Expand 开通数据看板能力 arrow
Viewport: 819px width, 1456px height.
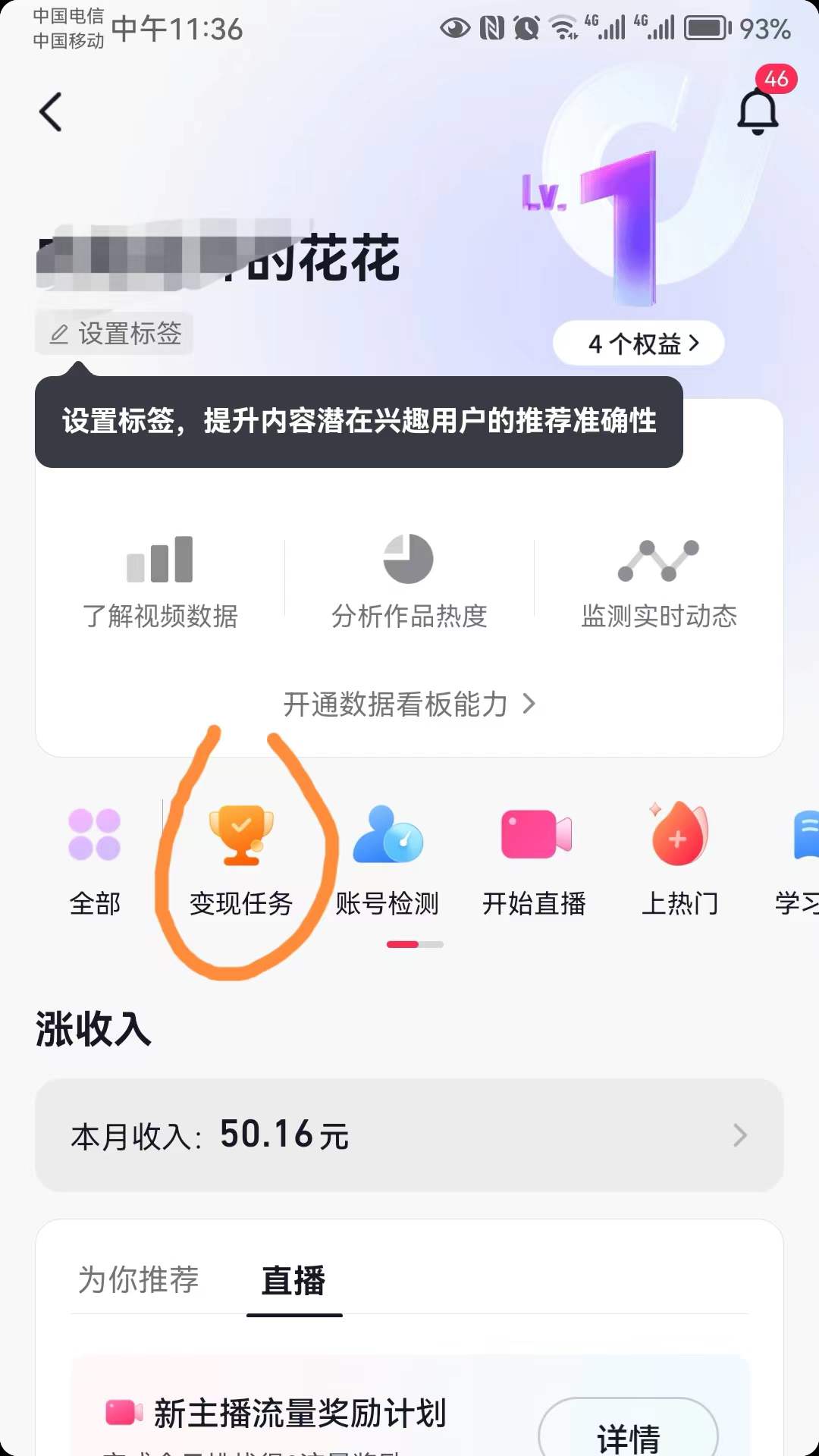(530, 704)
